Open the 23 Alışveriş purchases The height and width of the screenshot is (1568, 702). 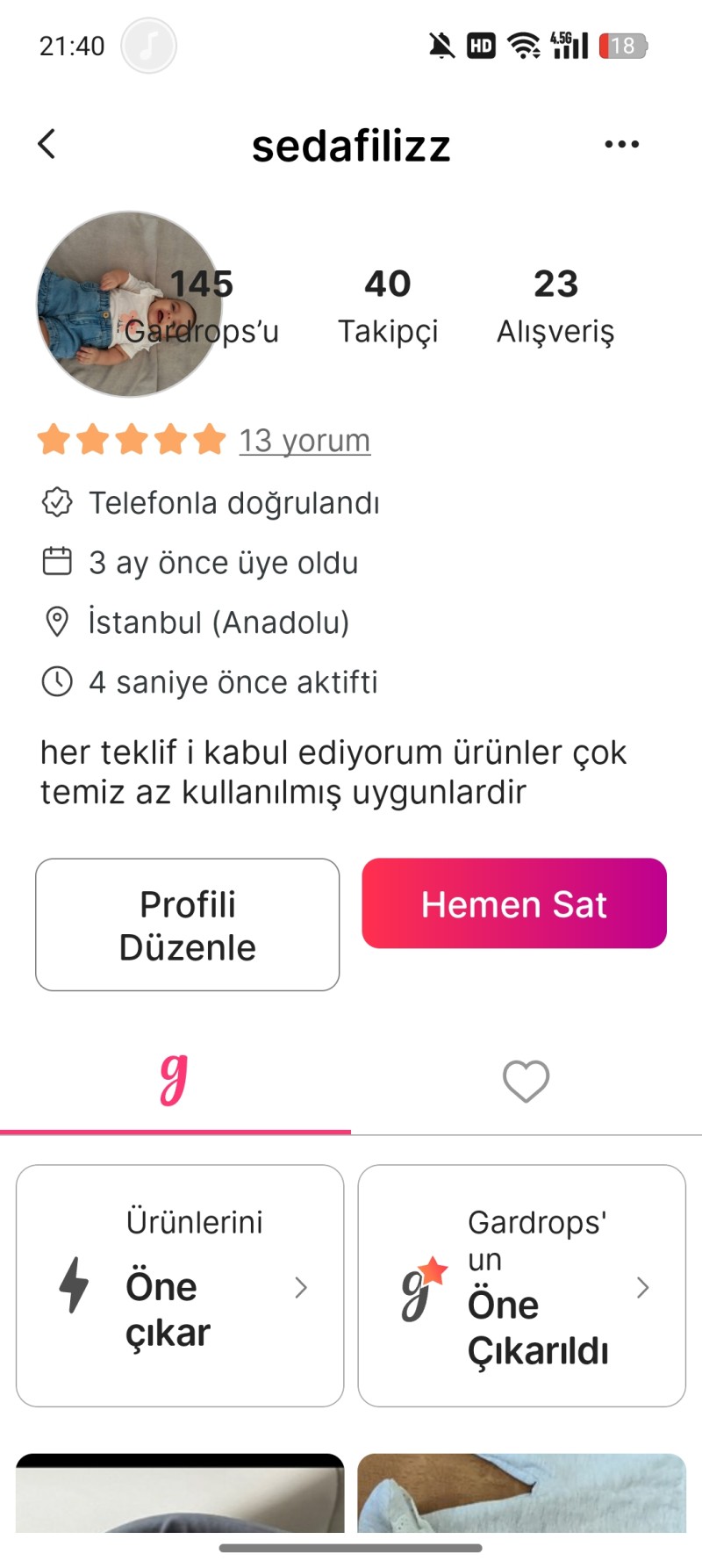click(555, 307)
